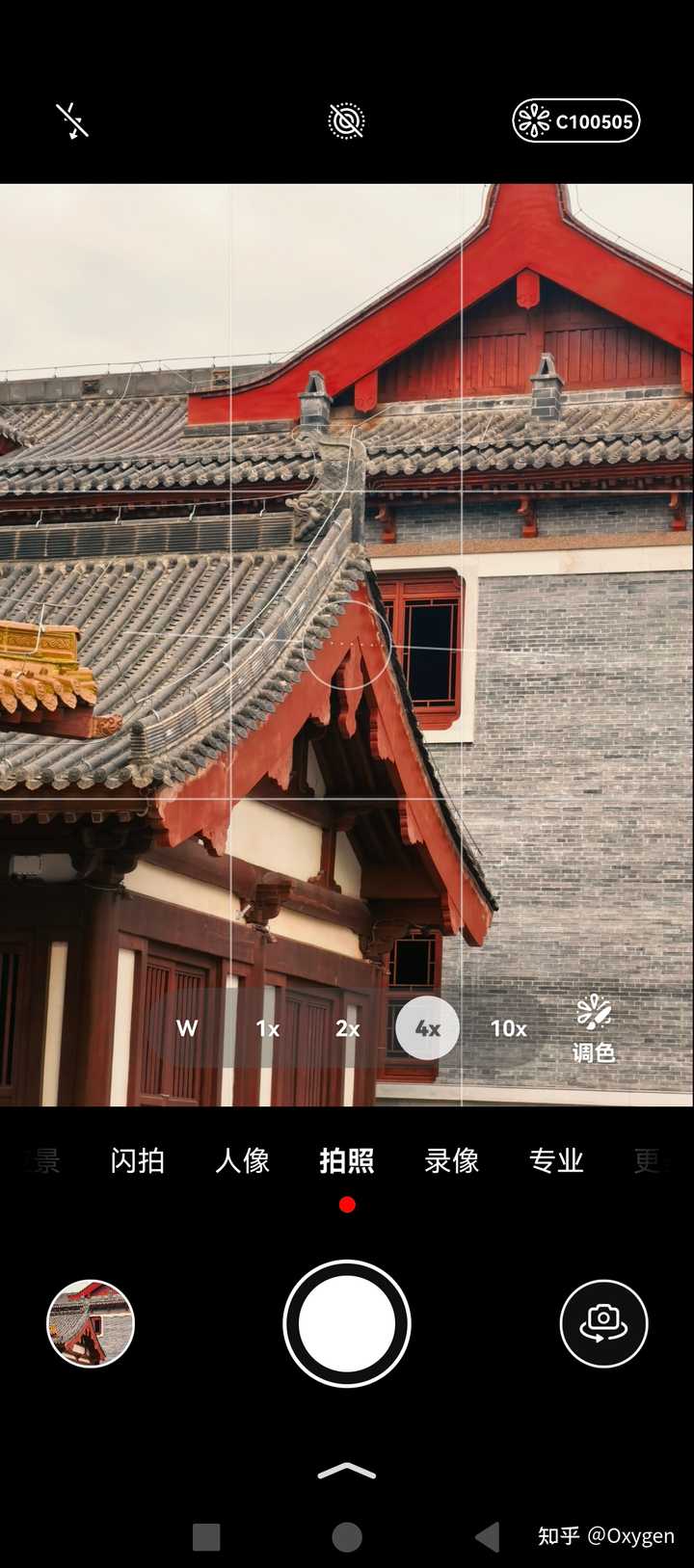Open the C100505 filter style button

point(575,121)
